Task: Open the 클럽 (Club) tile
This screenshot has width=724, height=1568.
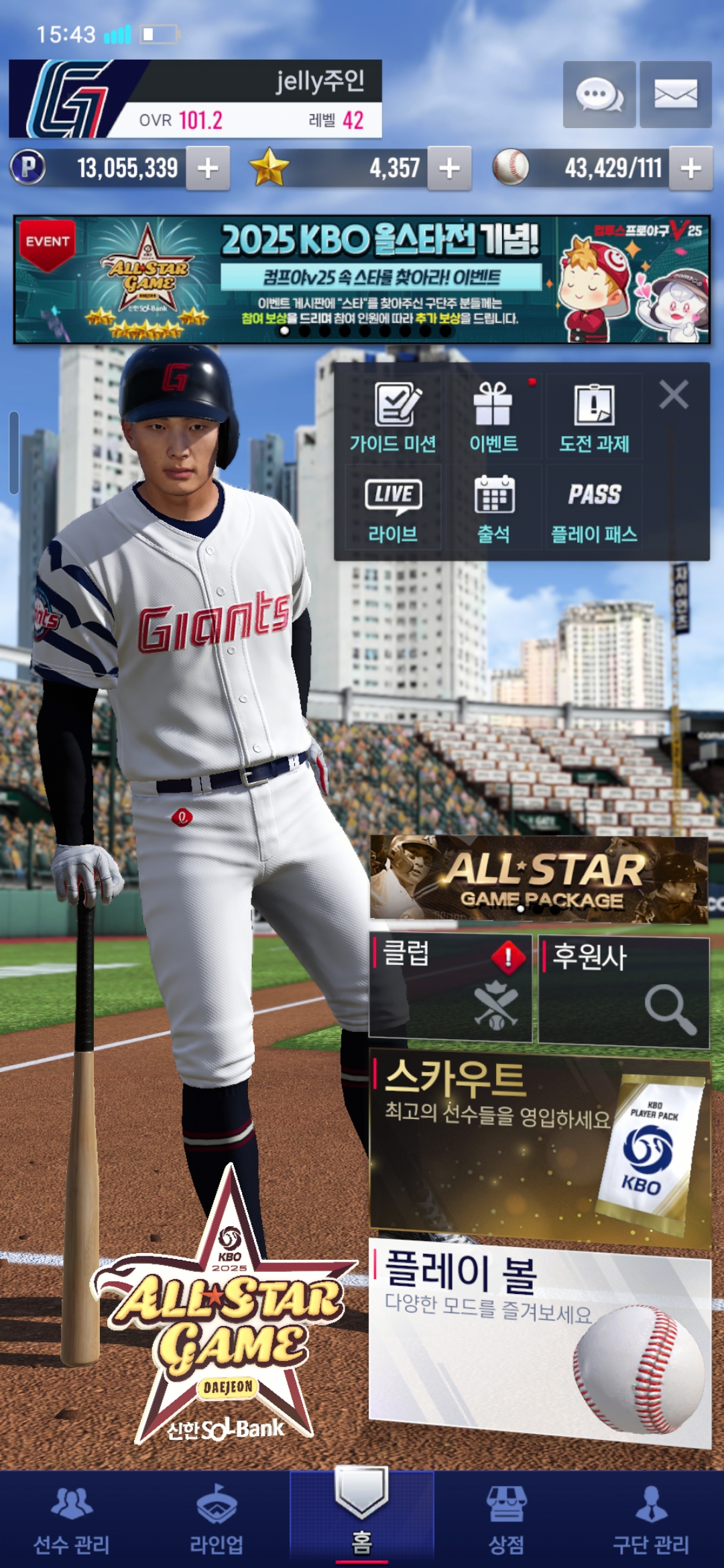Action: [x=450, y=988]
